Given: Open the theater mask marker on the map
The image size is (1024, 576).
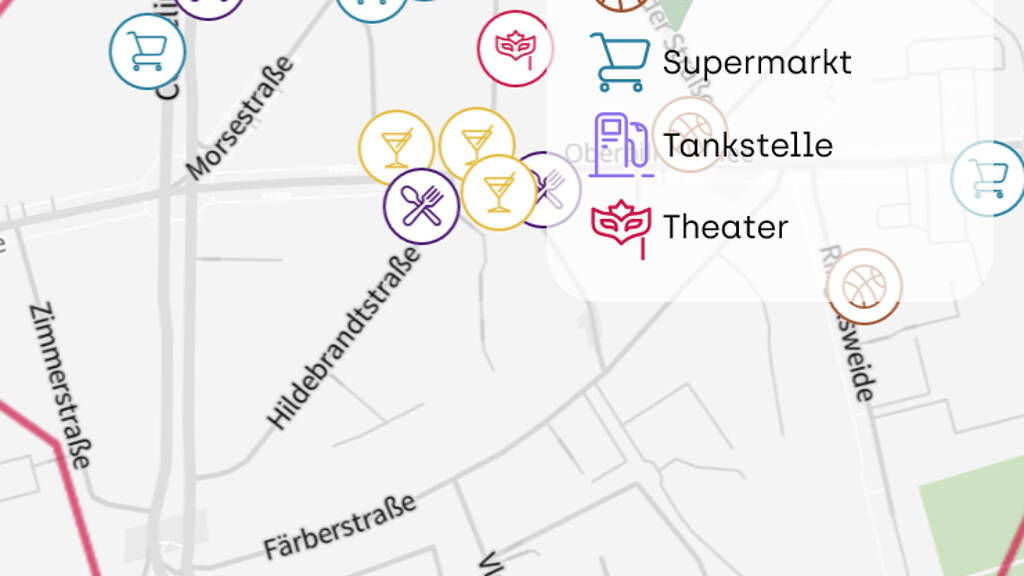Looking at the screenshot, I should [514, 47].
